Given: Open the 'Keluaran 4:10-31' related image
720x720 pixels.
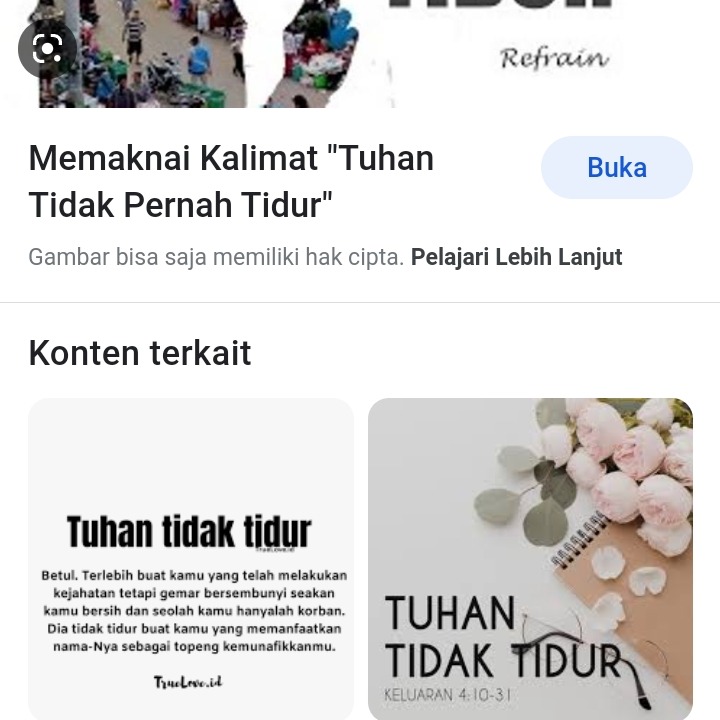Looking at the screenshot, I should [x=530, y=558].
